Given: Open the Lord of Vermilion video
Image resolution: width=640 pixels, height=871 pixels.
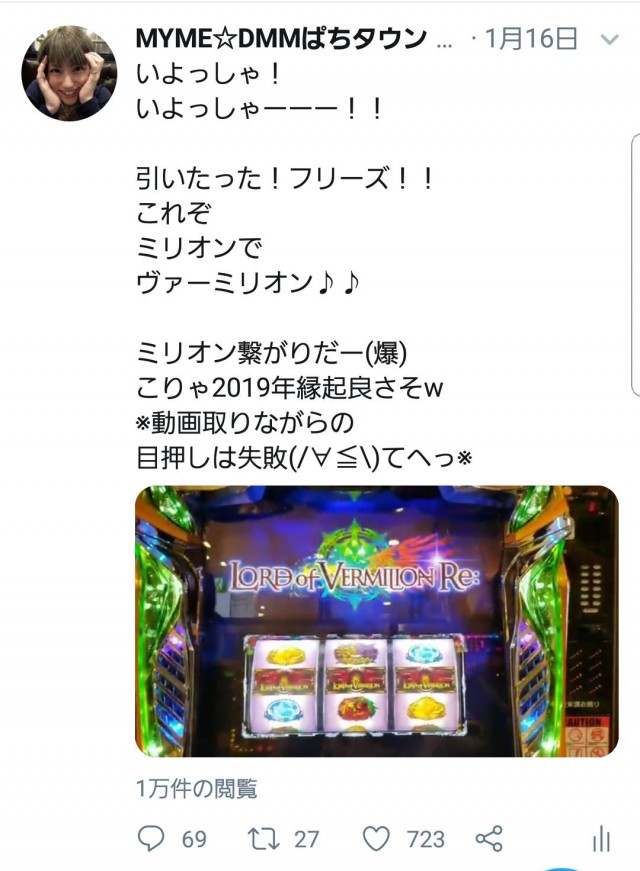Looking at the screenshot, I should point(376,621).
